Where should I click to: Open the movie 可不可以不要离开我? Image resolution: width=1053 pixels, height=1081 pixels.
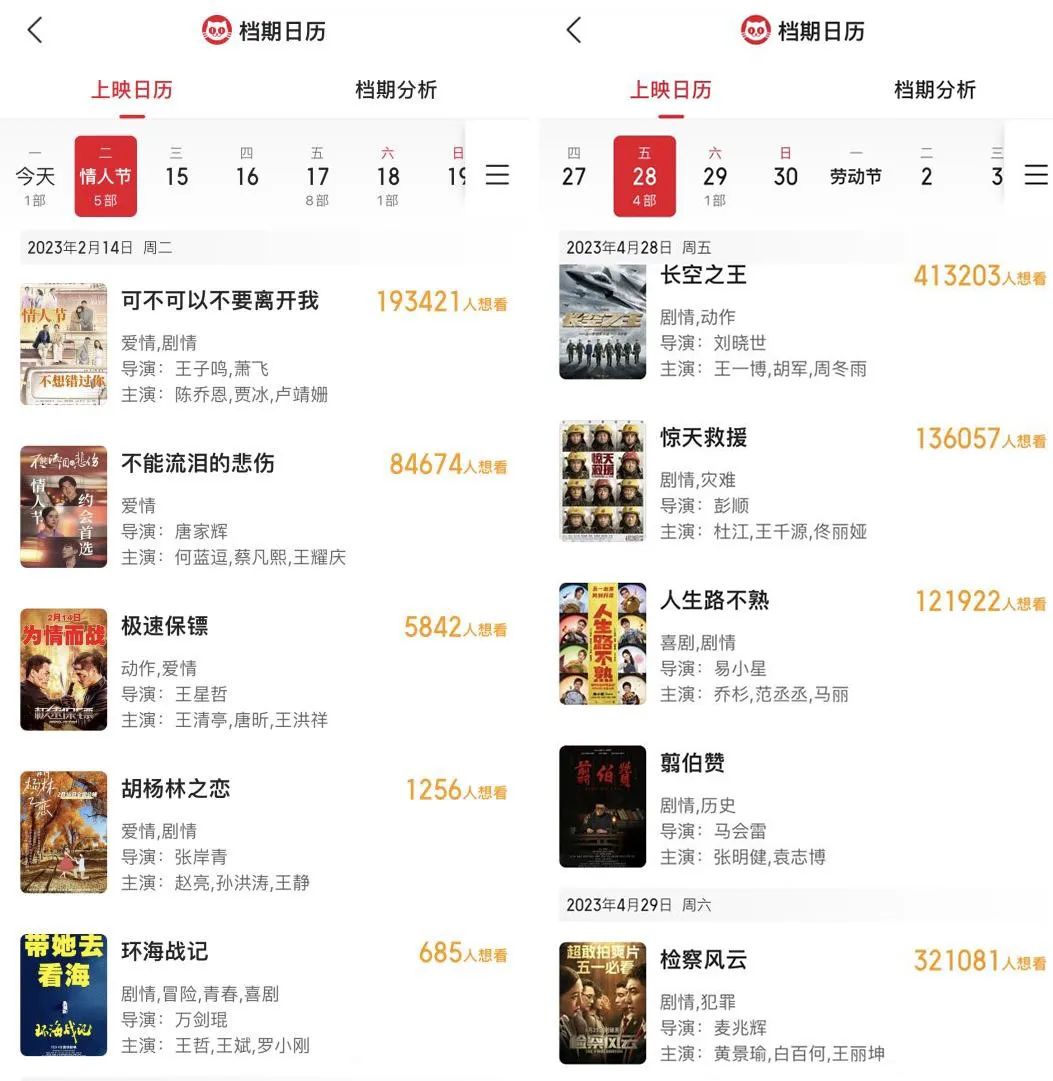point(219,301)
